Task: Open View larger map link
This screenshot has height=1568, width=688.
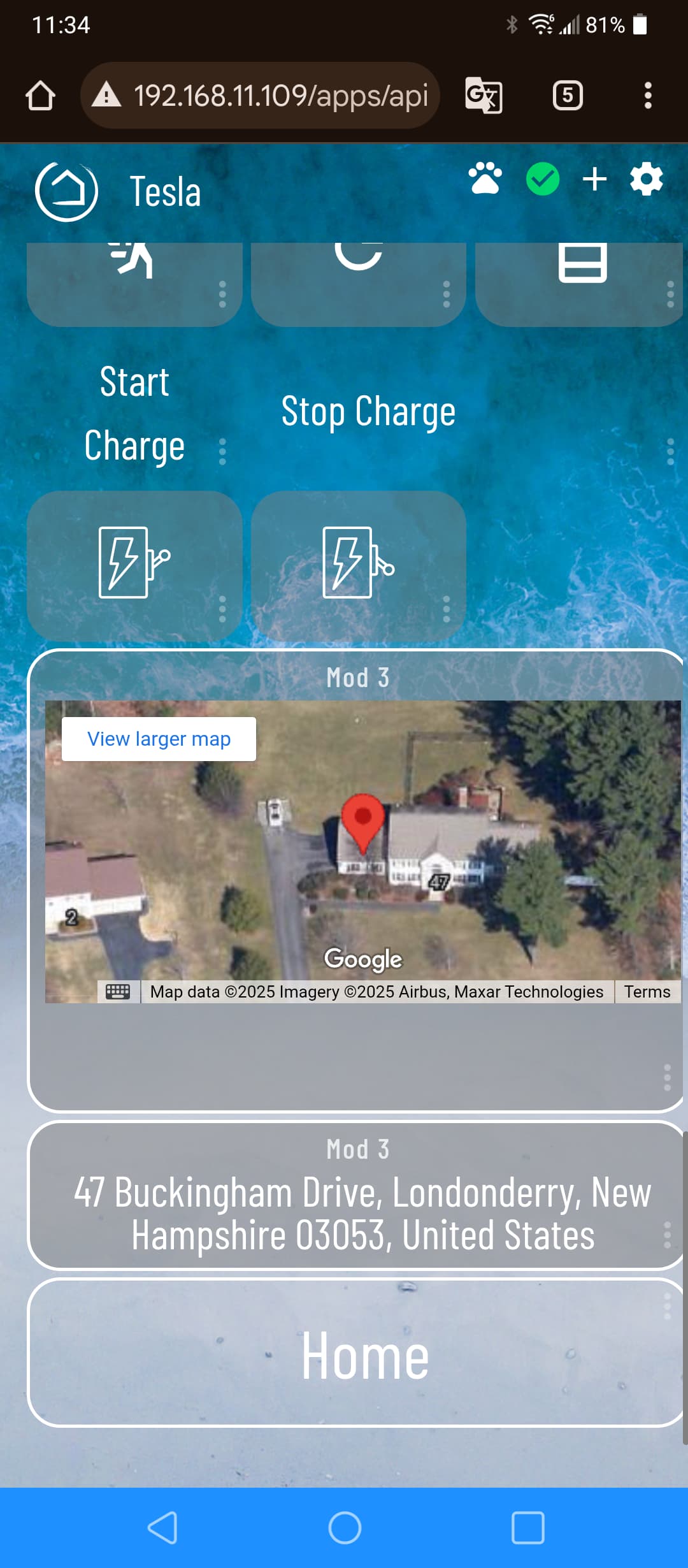Action: tap(159, 739)
